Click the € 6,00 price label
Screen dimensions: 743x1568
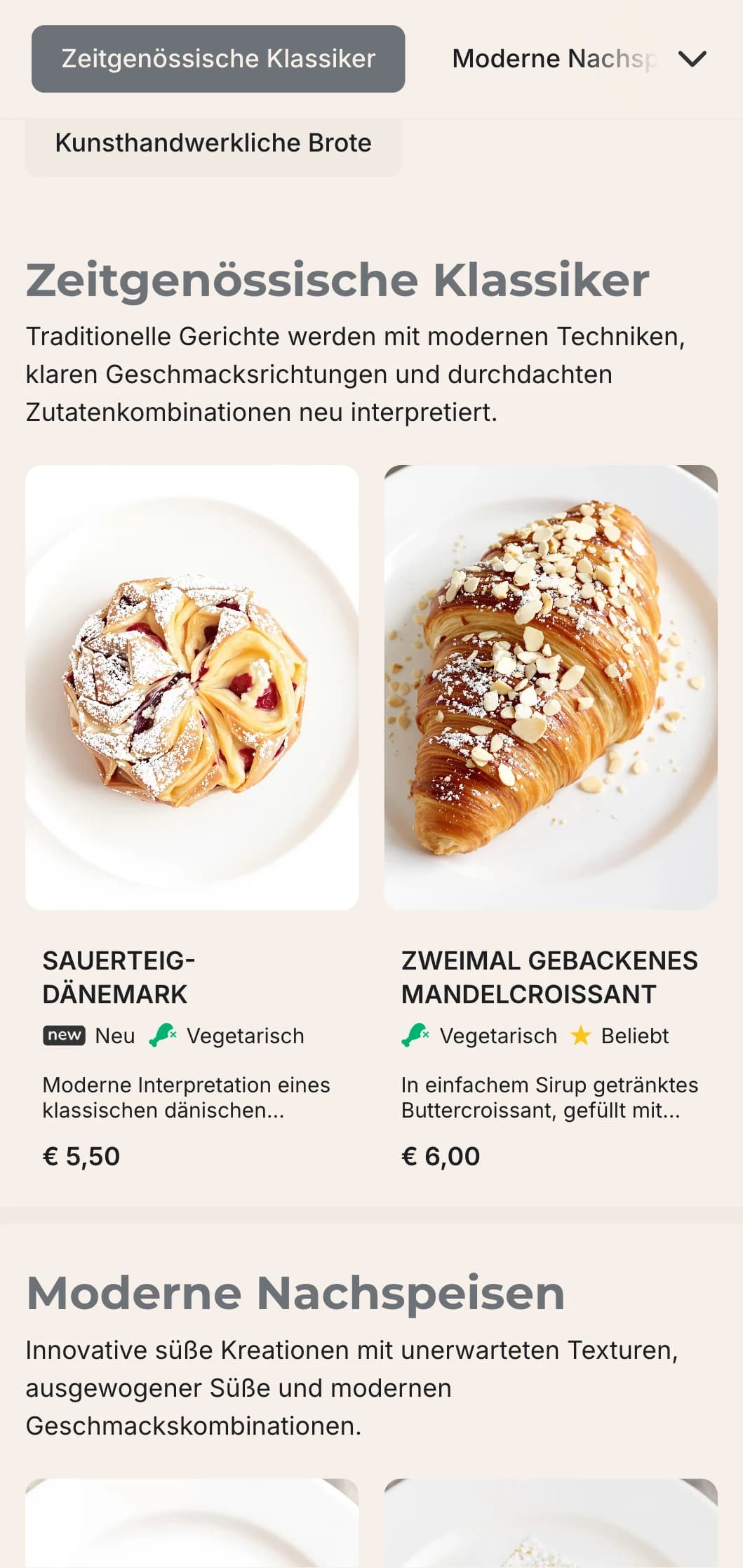coord(439,1155)
